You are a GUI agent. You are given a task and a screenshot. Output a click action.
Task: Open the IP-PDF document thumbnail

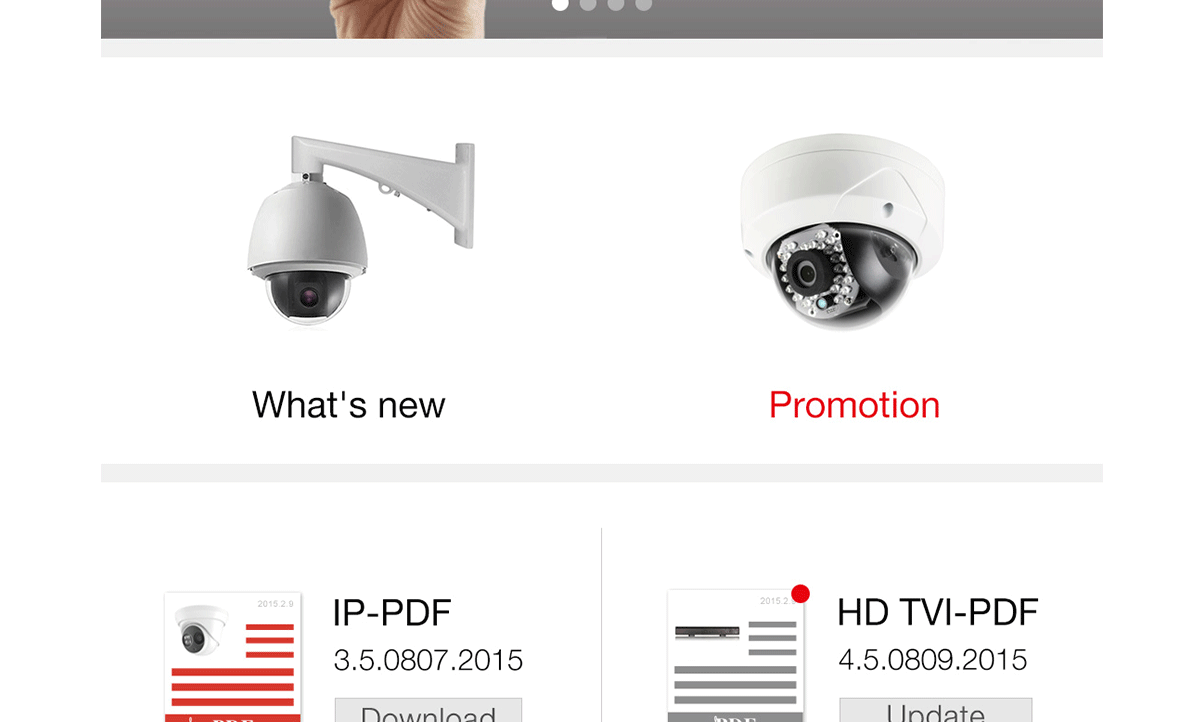(x=232, y=655)
